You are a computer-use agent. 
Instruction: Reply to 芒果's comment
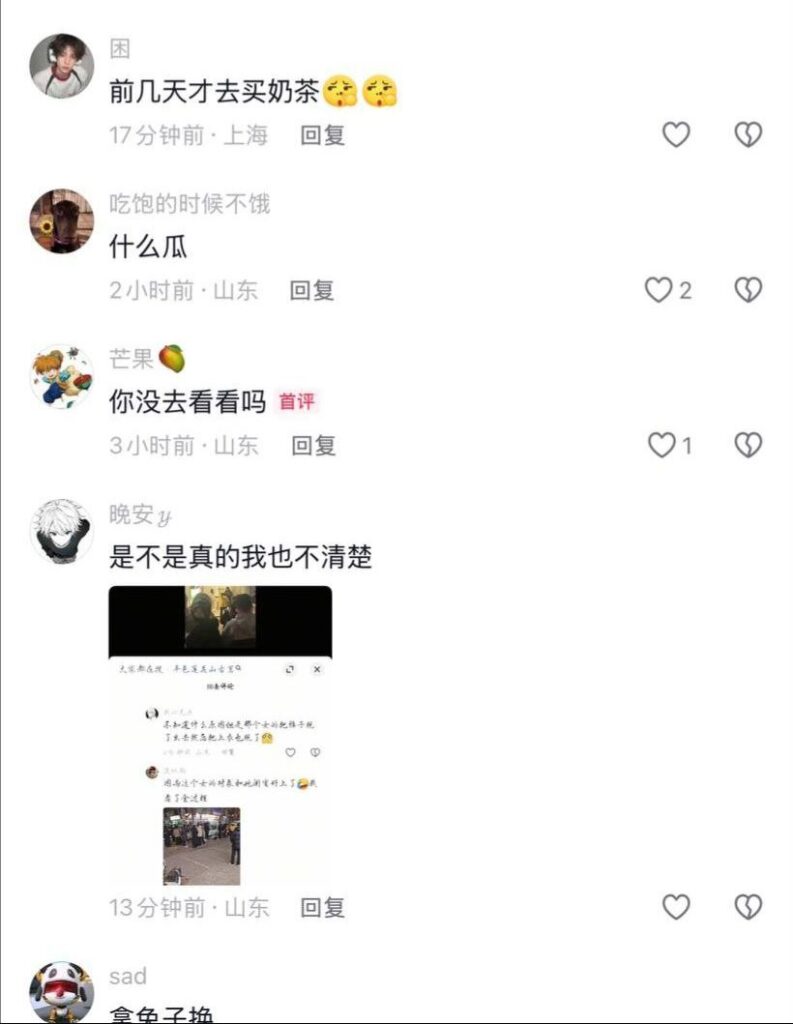(x=313, y=445)
